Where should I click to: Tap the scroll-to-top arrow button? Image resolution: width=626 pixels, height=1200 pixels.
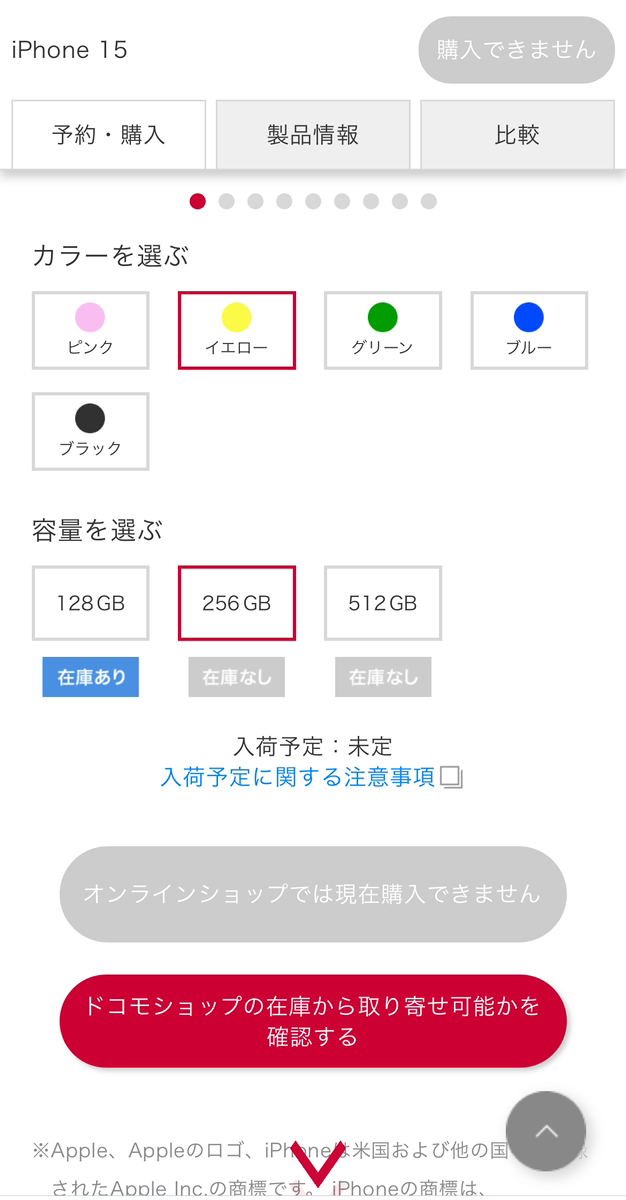(546, 1131)
